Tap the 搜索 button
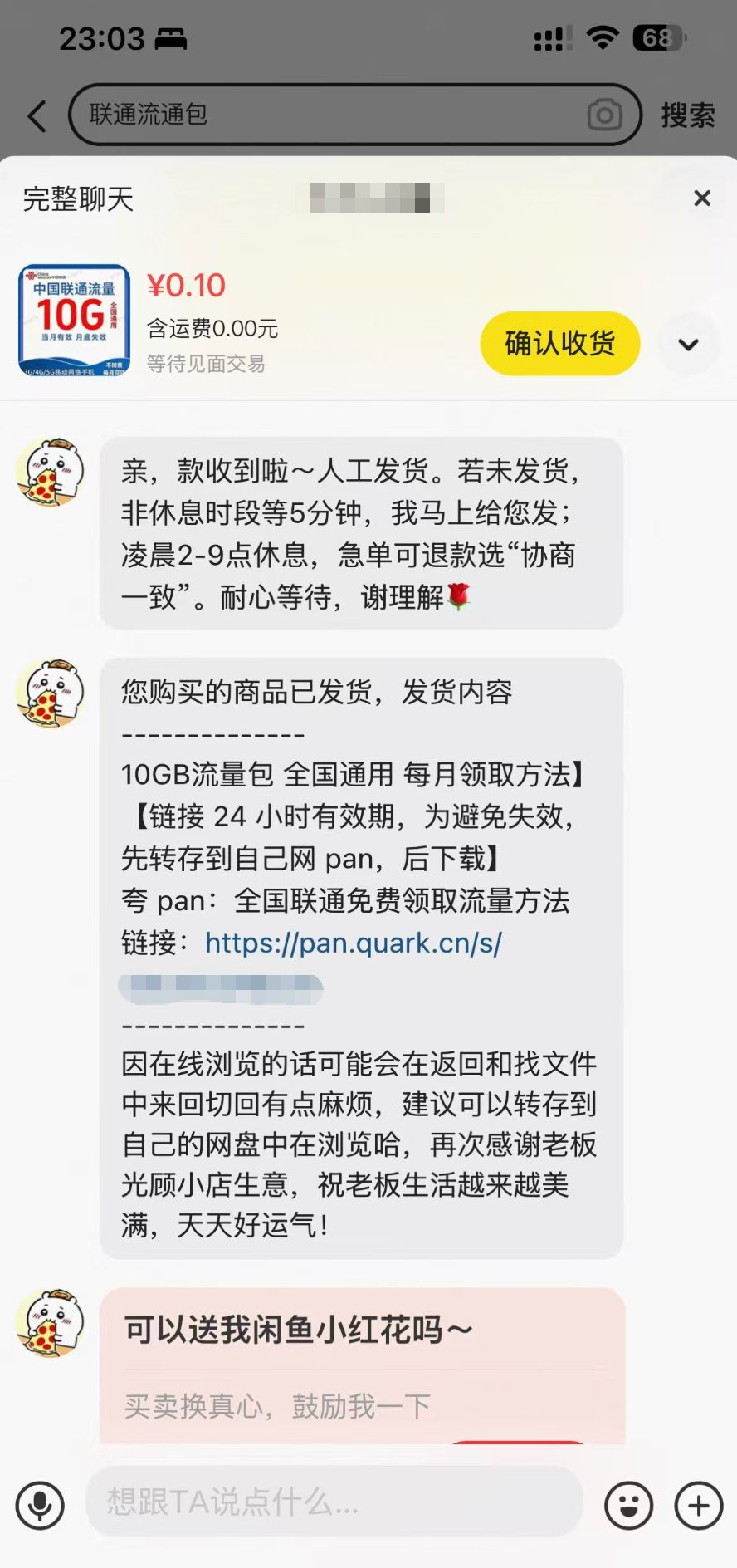The height and width of the screenshot is (1568, 737). pos(688,115)
